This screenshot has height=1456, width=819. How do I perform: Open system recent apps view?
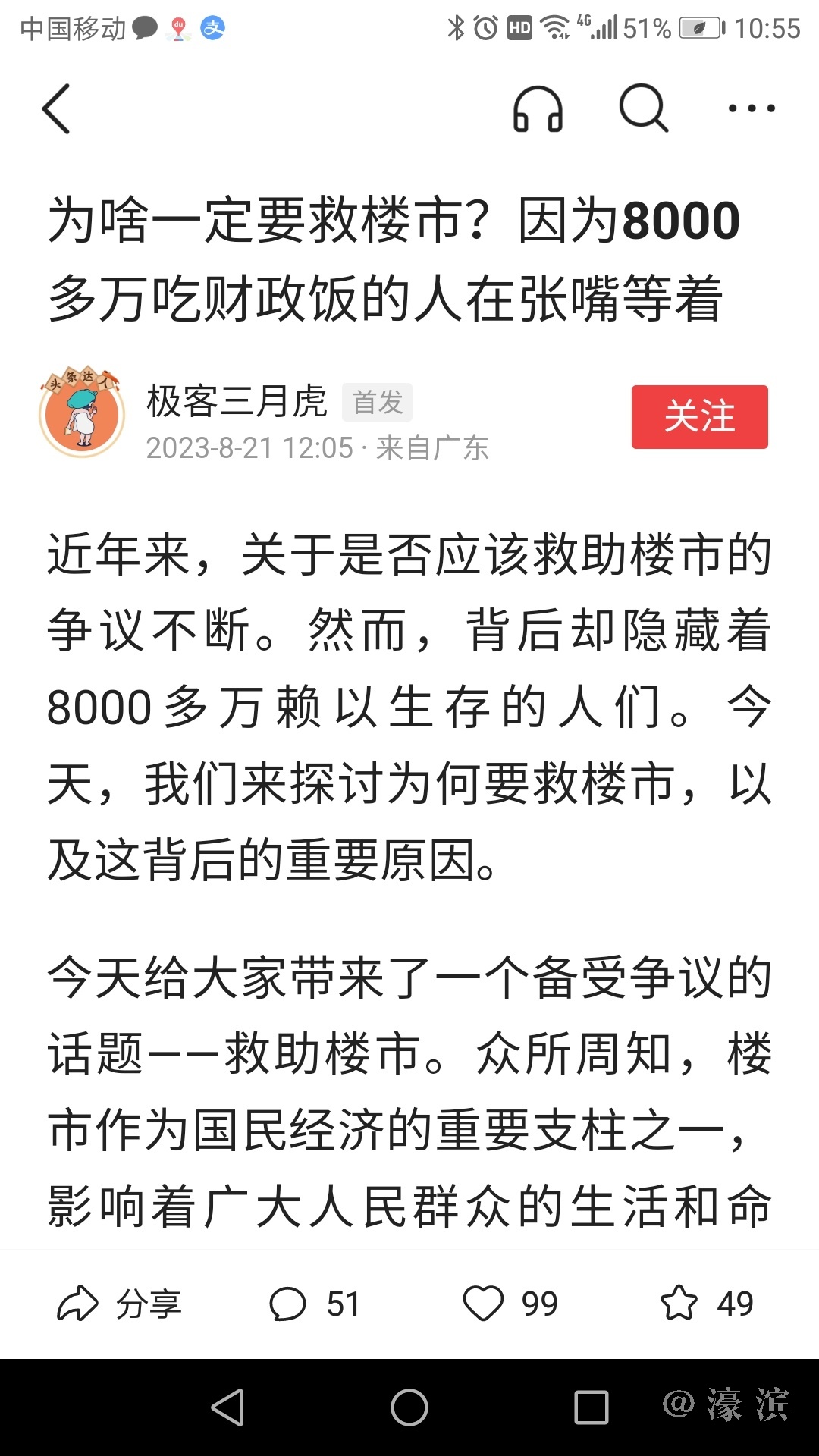[x=591, y=1407]
